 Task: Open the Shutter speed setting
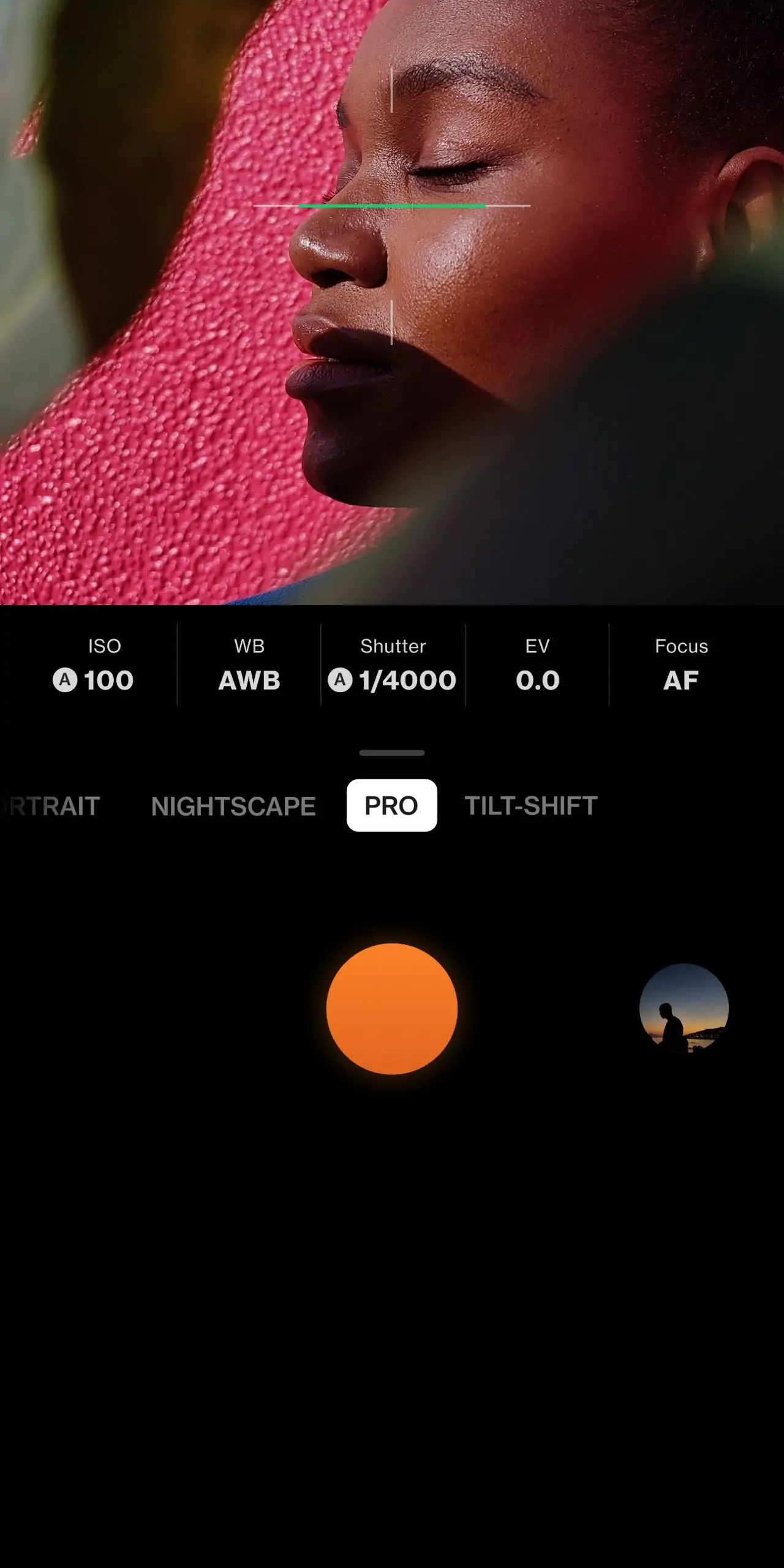point(393,665)
